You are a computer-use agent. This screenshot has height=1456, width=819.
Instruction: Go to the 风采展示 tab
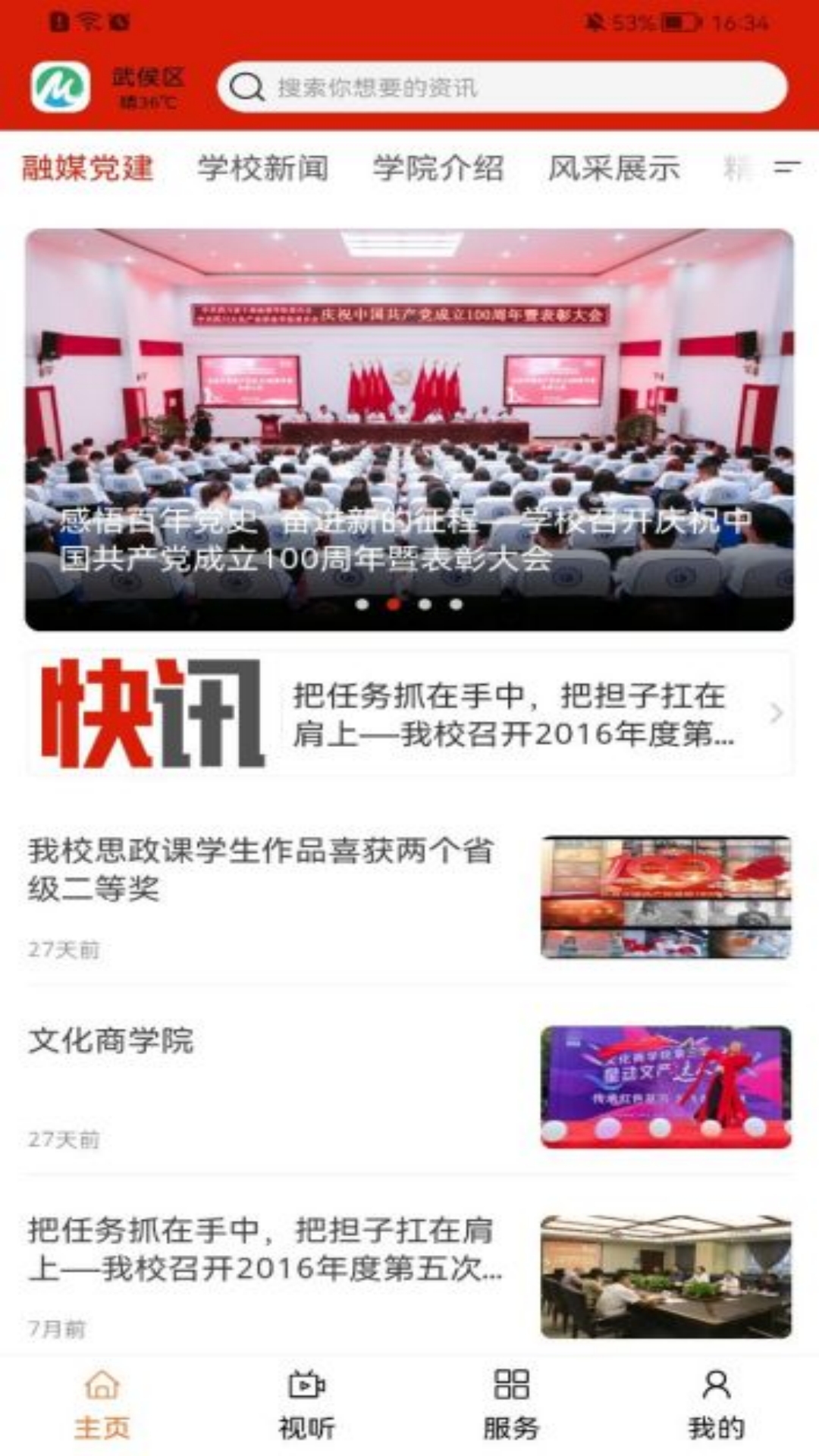(613, 168)
